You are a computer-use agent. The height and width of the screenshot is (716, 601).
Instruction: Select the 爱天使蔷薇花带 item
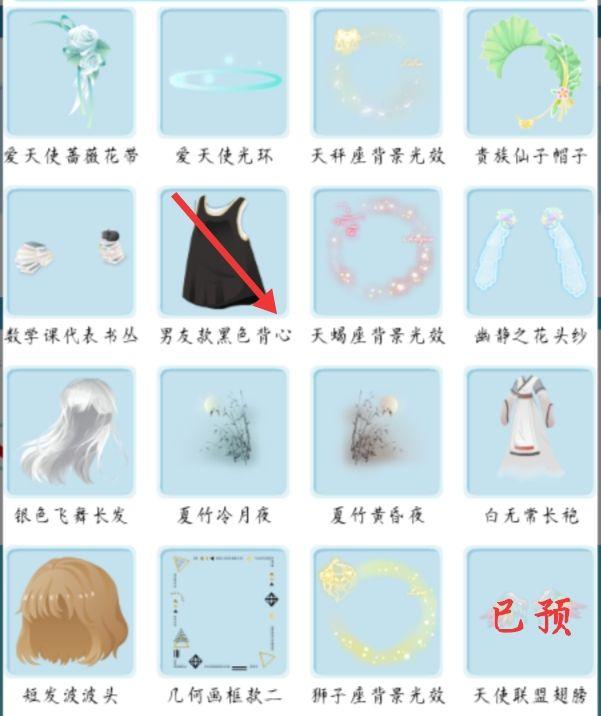tap(71, 73)
